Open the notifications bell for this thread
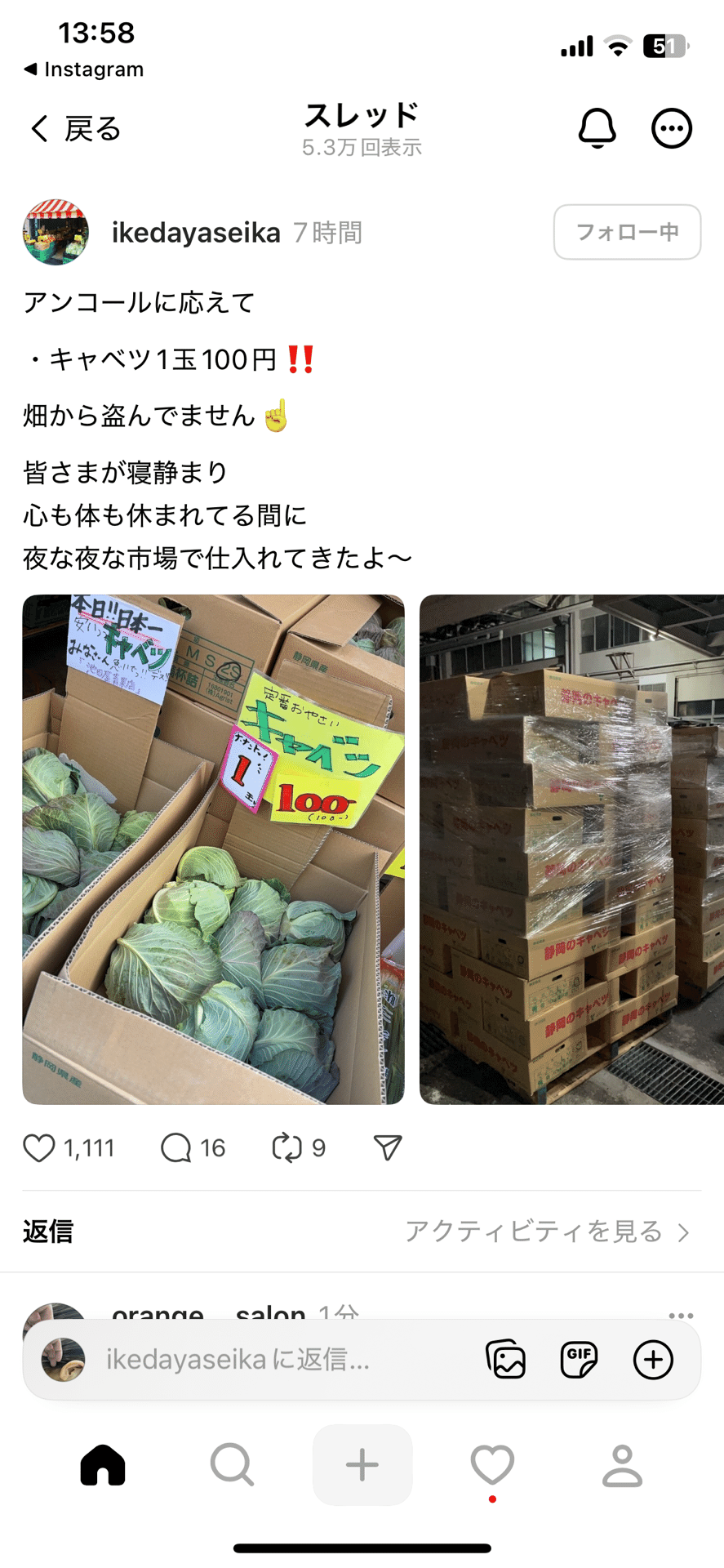This screenshot has height=1568, width=724. coord(597,128)
